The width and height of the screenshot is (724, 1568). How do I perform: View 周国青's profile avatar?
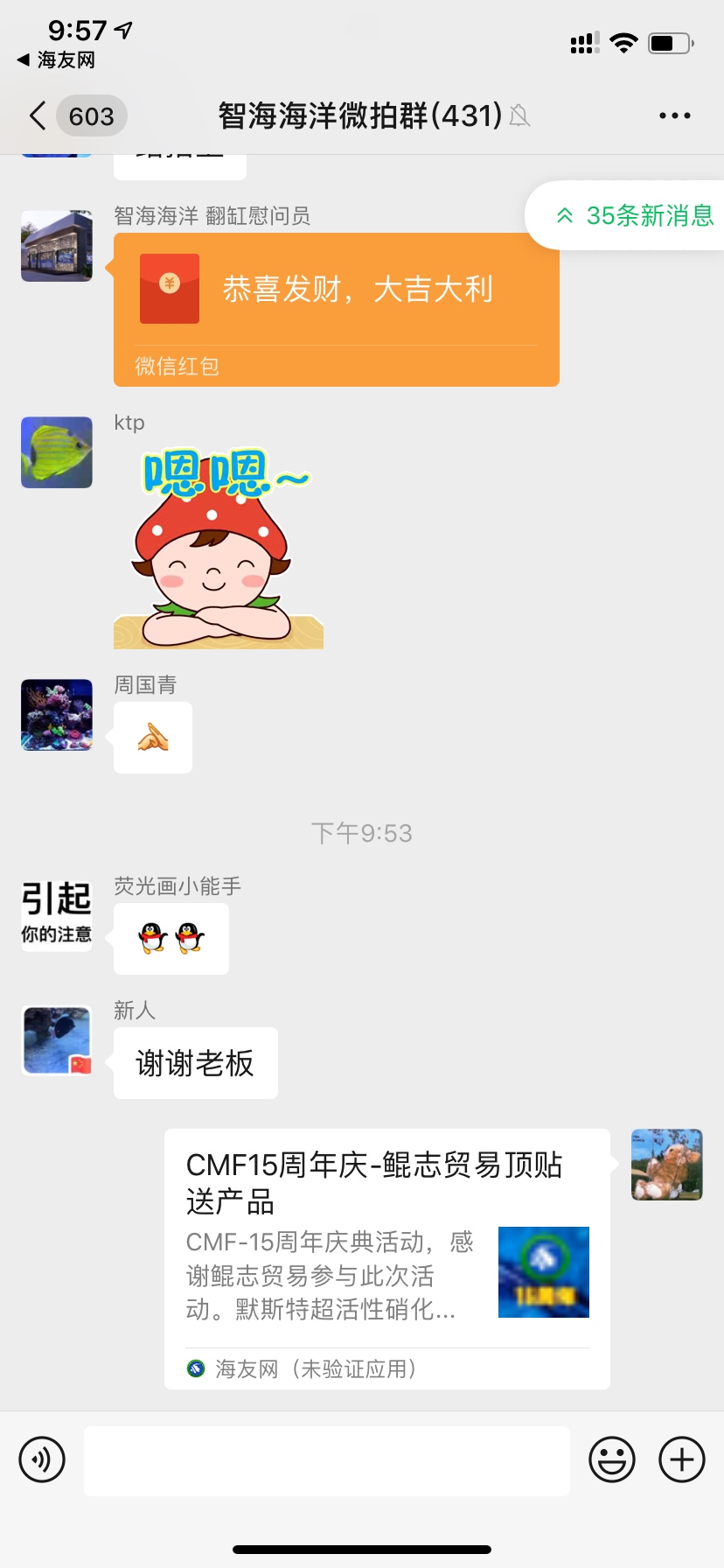pyautogui.click(x=57, y=715)
